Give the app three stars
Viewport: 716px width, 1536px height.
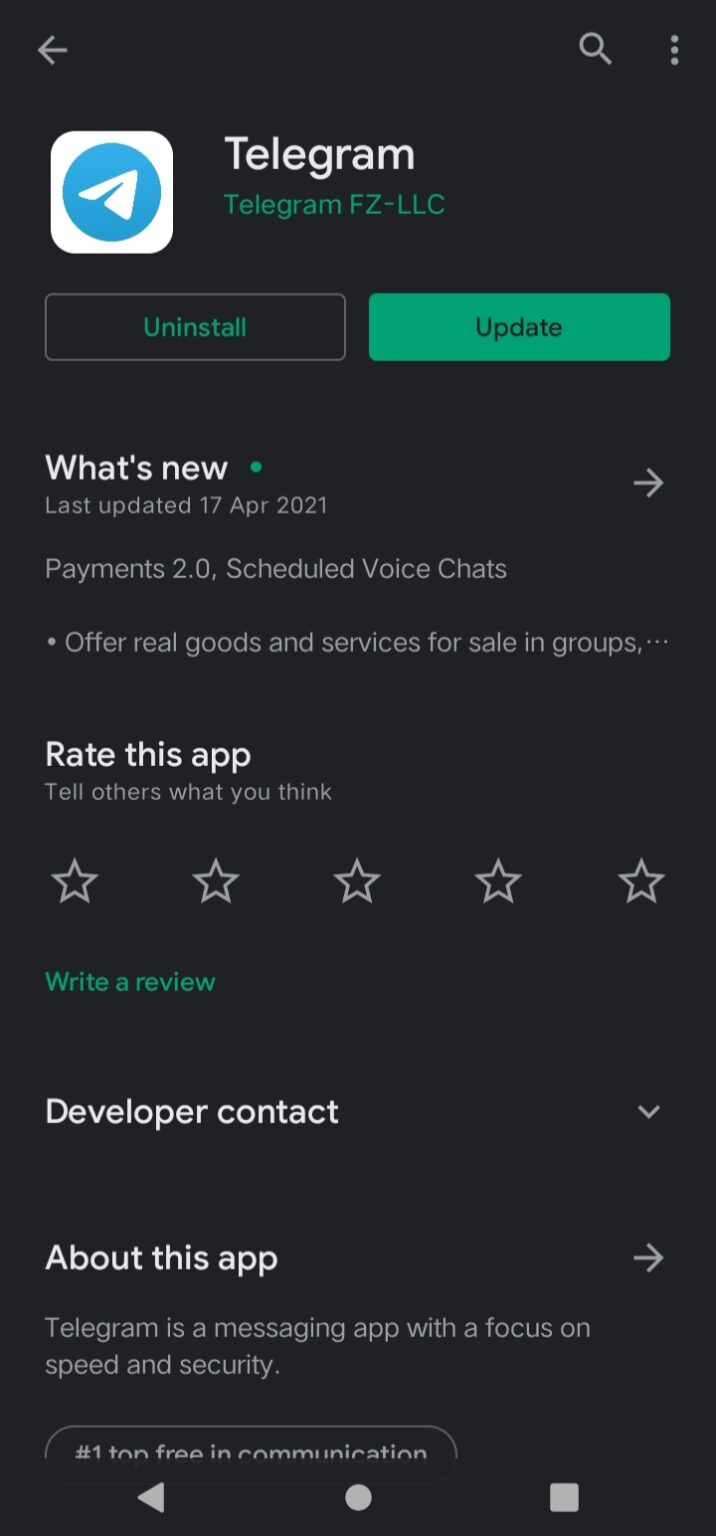click(357, 882)
